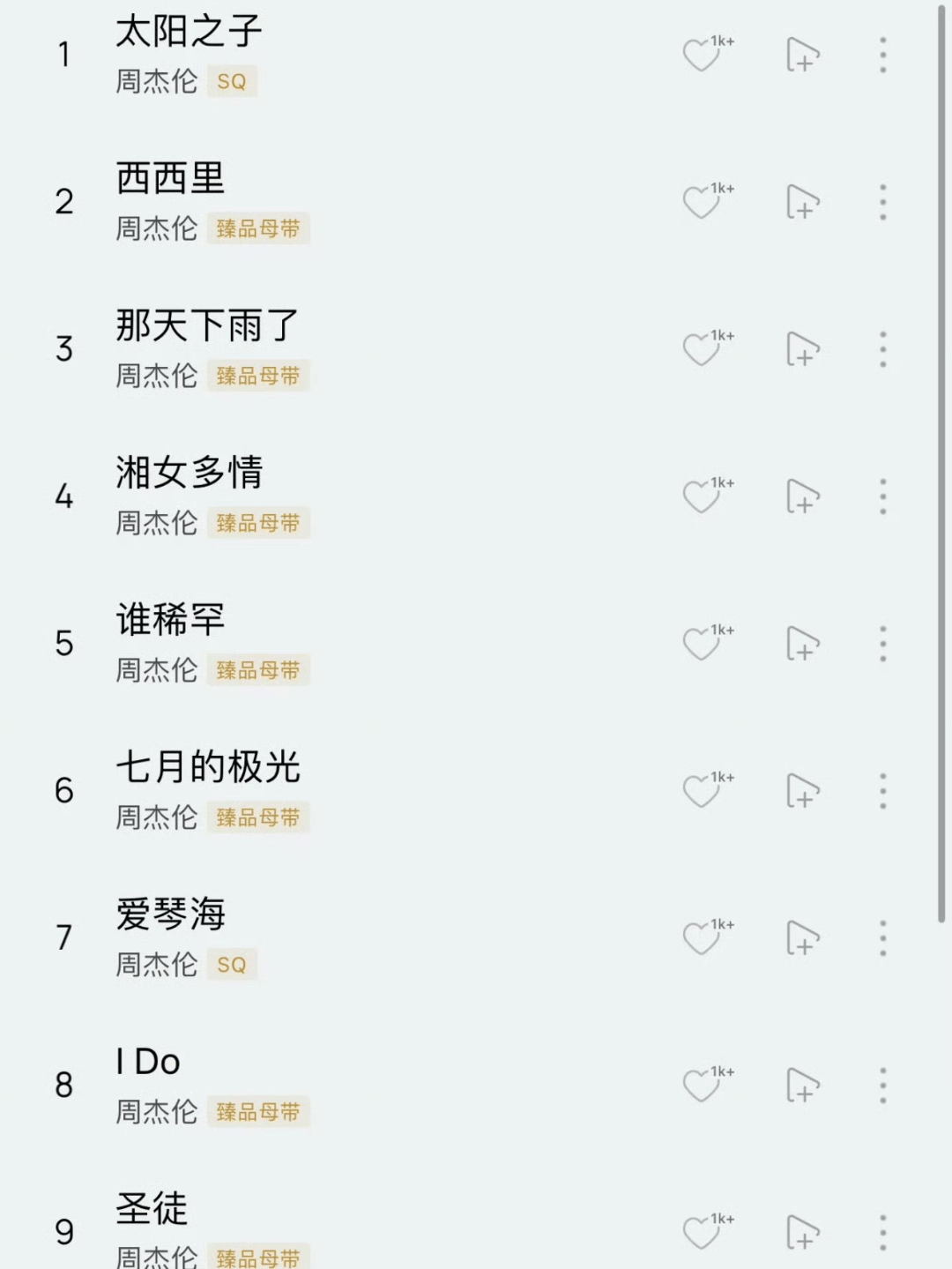Open more options for 湘女多情
Screen dimensions: 952x1269
tap(882, 496)
